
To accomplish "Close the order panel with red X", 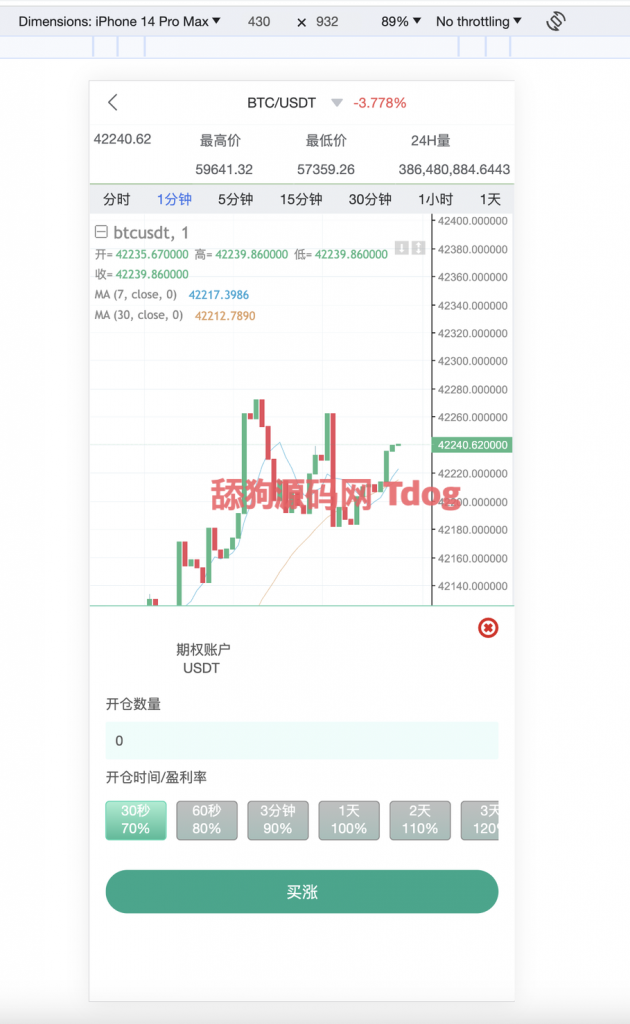I will [x=488, y=627].
